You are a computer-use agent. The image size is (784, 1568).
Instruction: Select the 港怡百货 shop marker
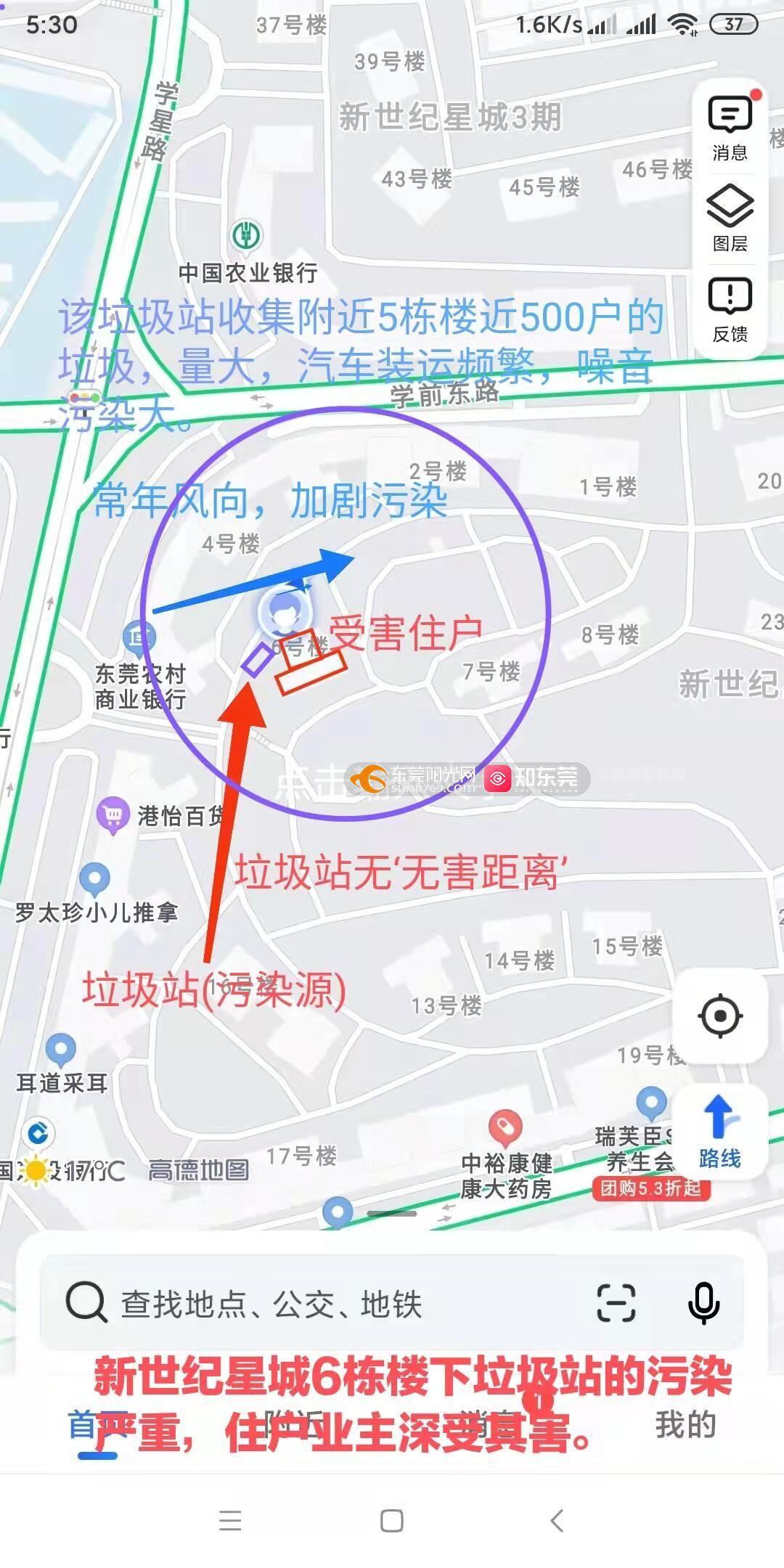113,814
